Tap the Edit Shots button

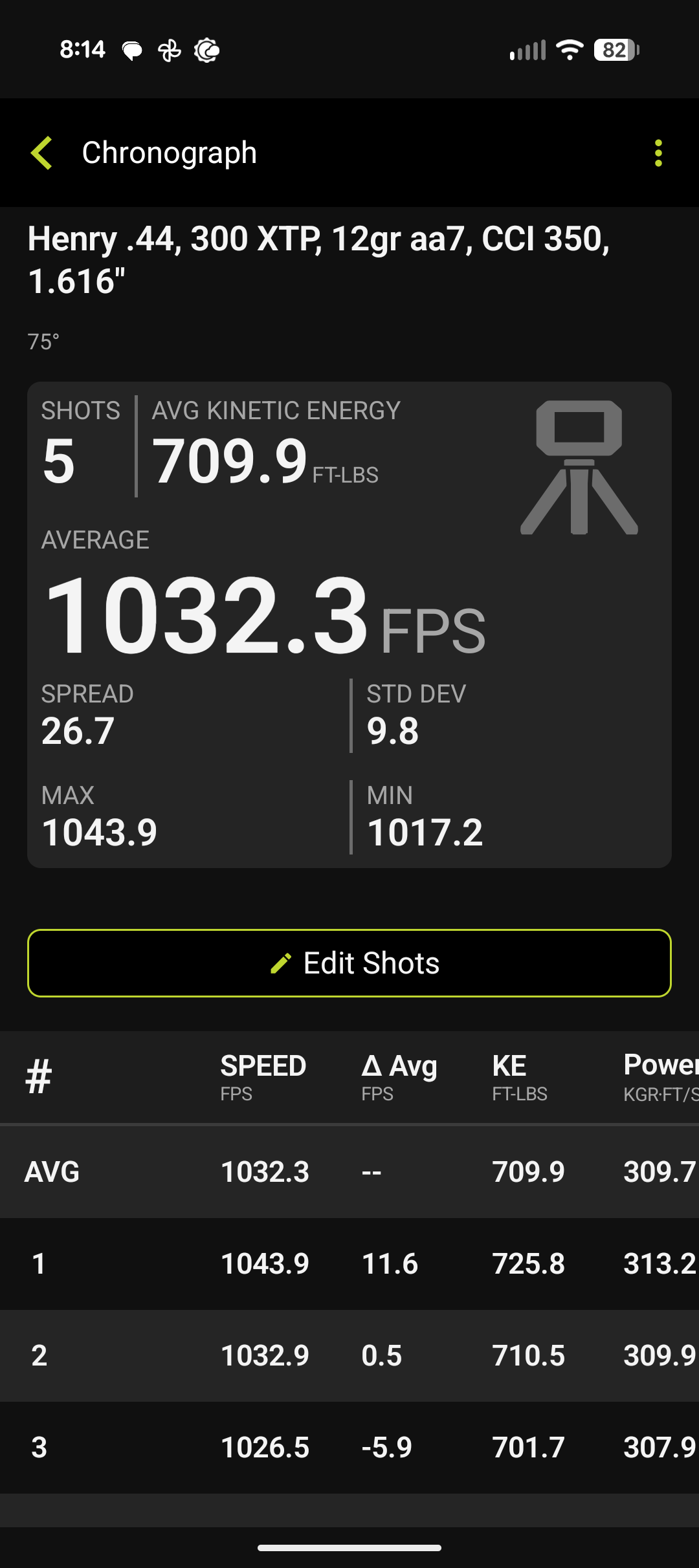point(349,963)
